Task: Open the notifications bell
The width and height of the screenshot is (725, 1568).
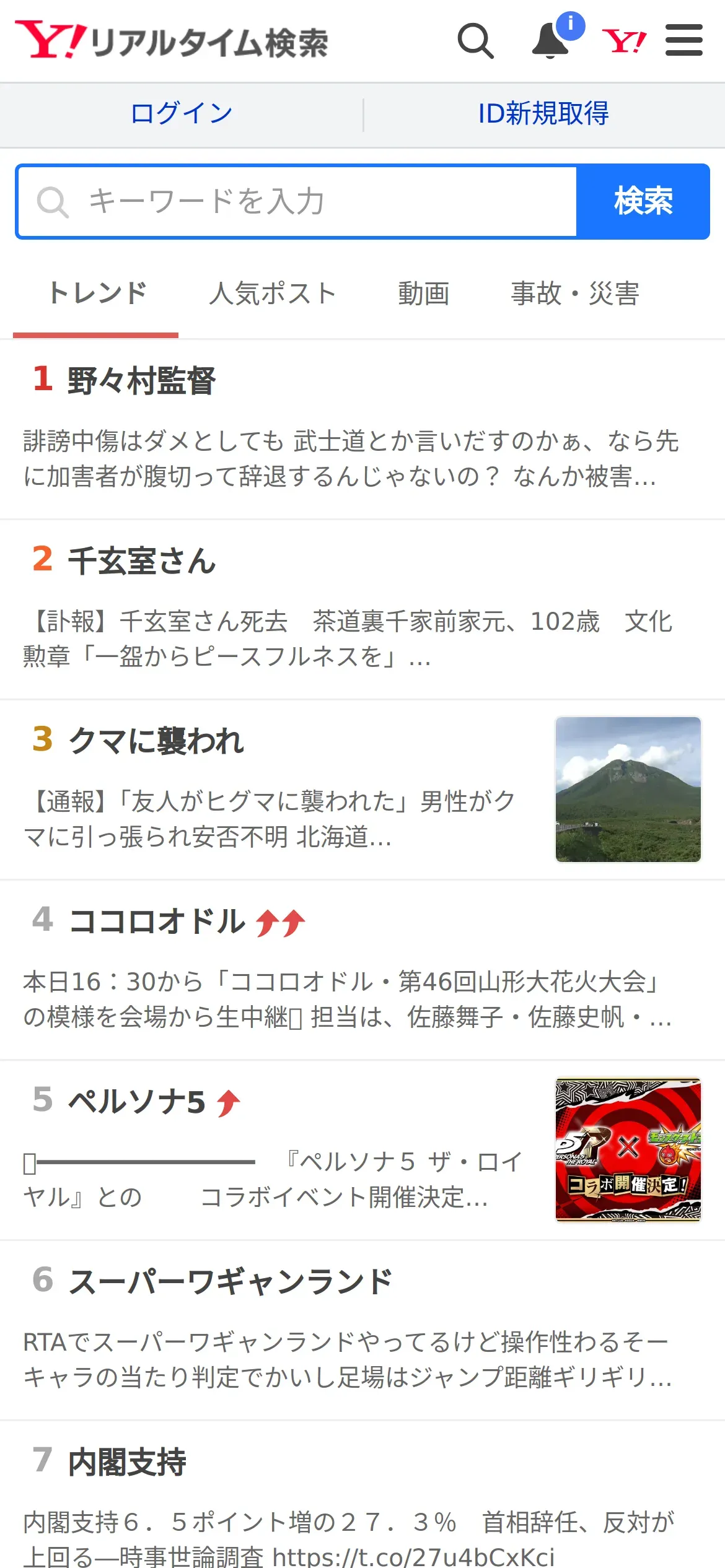Action: tap(551, 40)
